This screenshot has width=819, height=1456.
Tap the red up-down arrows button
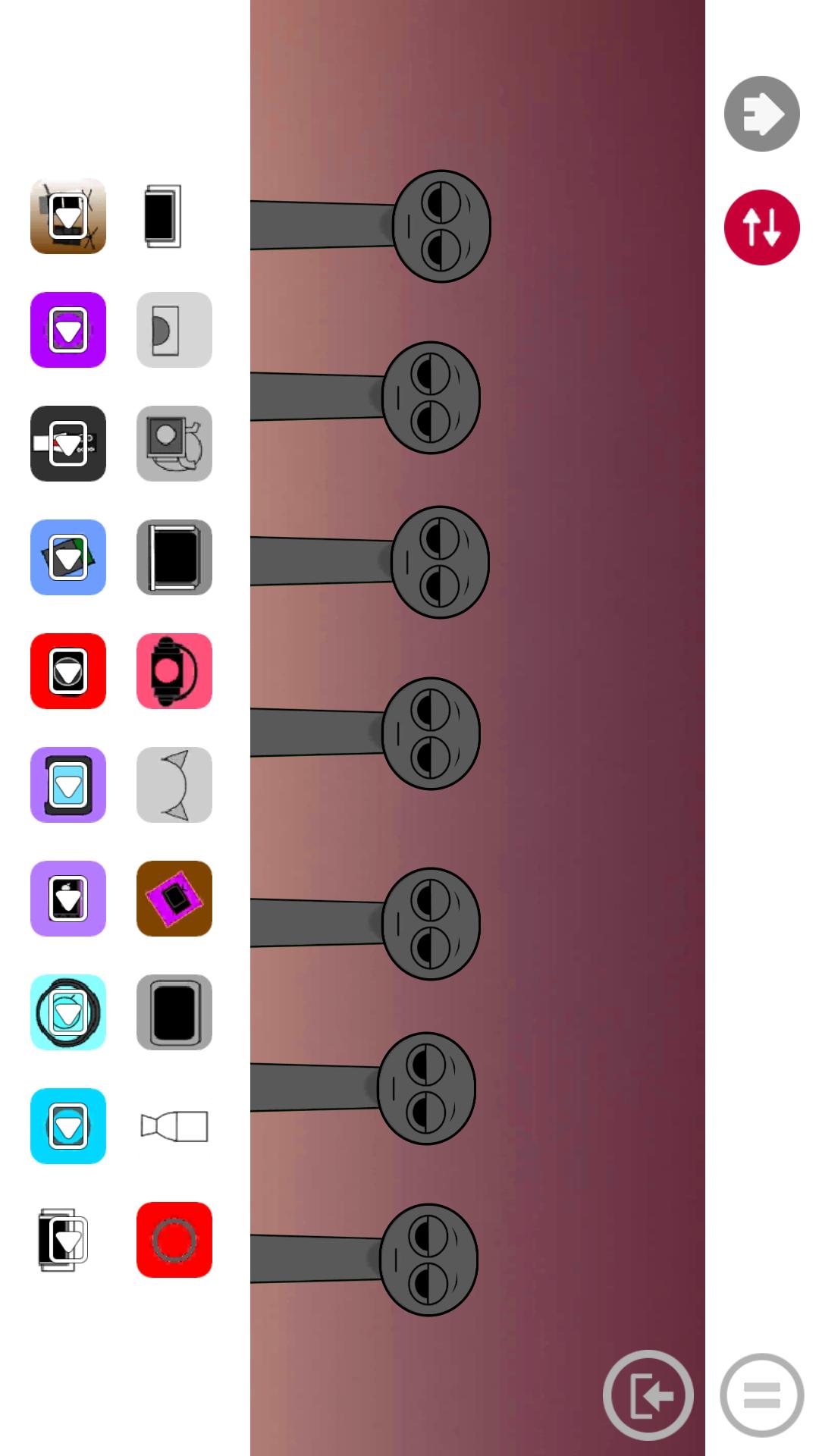click(761, 227)
